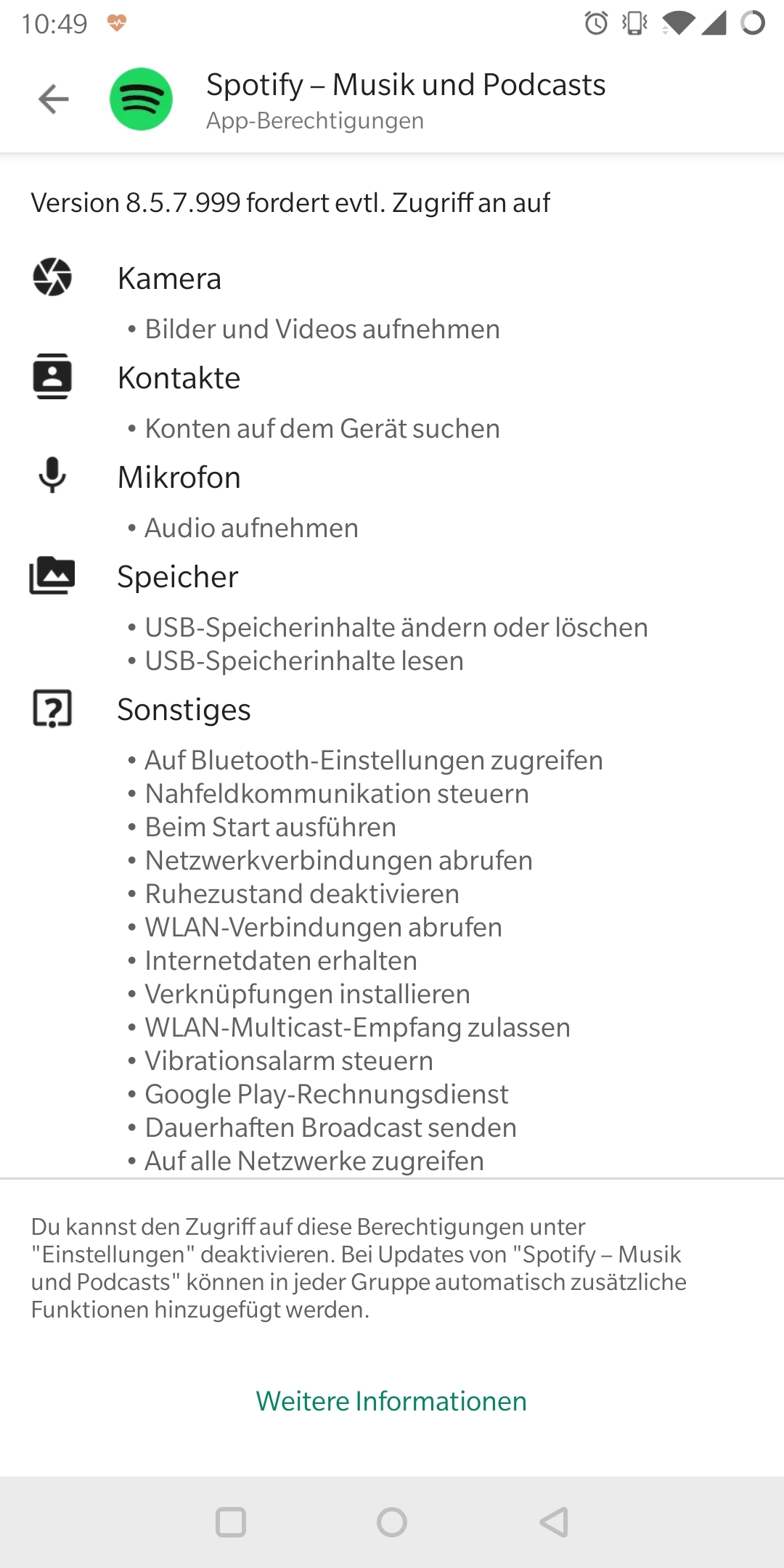Open the Weitere Informationen link

[391, 1401]
